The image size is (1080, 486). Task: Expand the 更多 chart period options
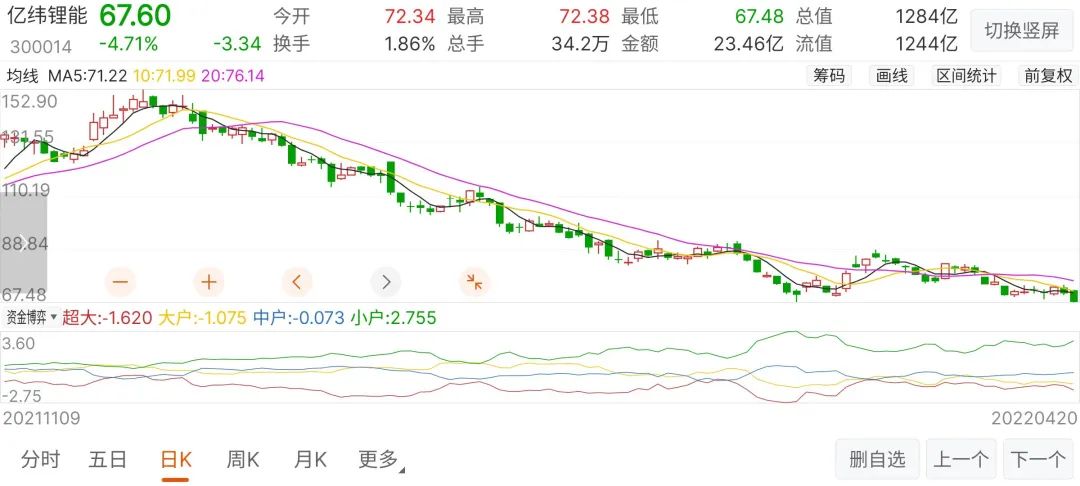point(380,460)
